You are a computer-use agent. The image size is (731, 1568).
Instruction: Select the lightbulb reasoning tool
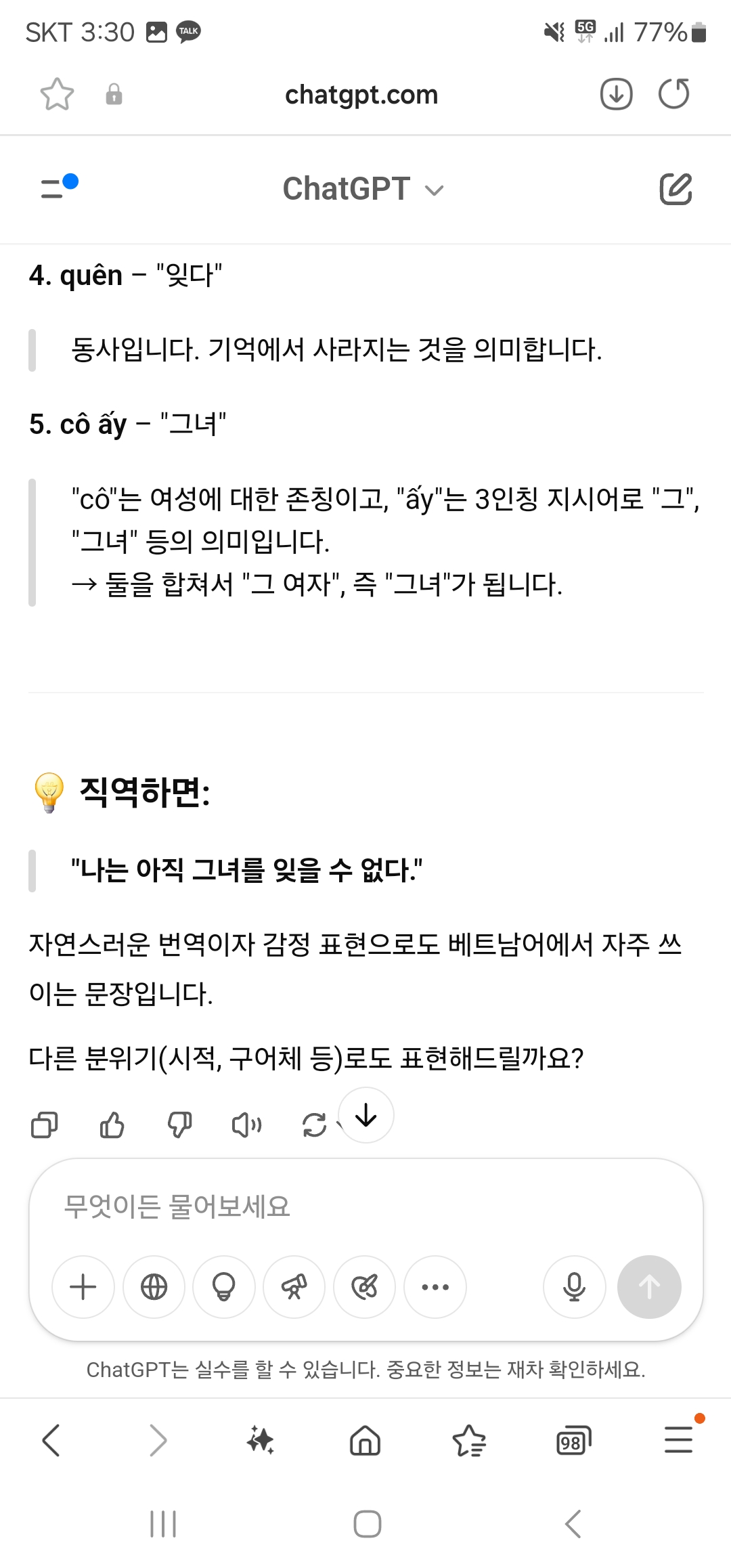click(x=224, y=1286)
